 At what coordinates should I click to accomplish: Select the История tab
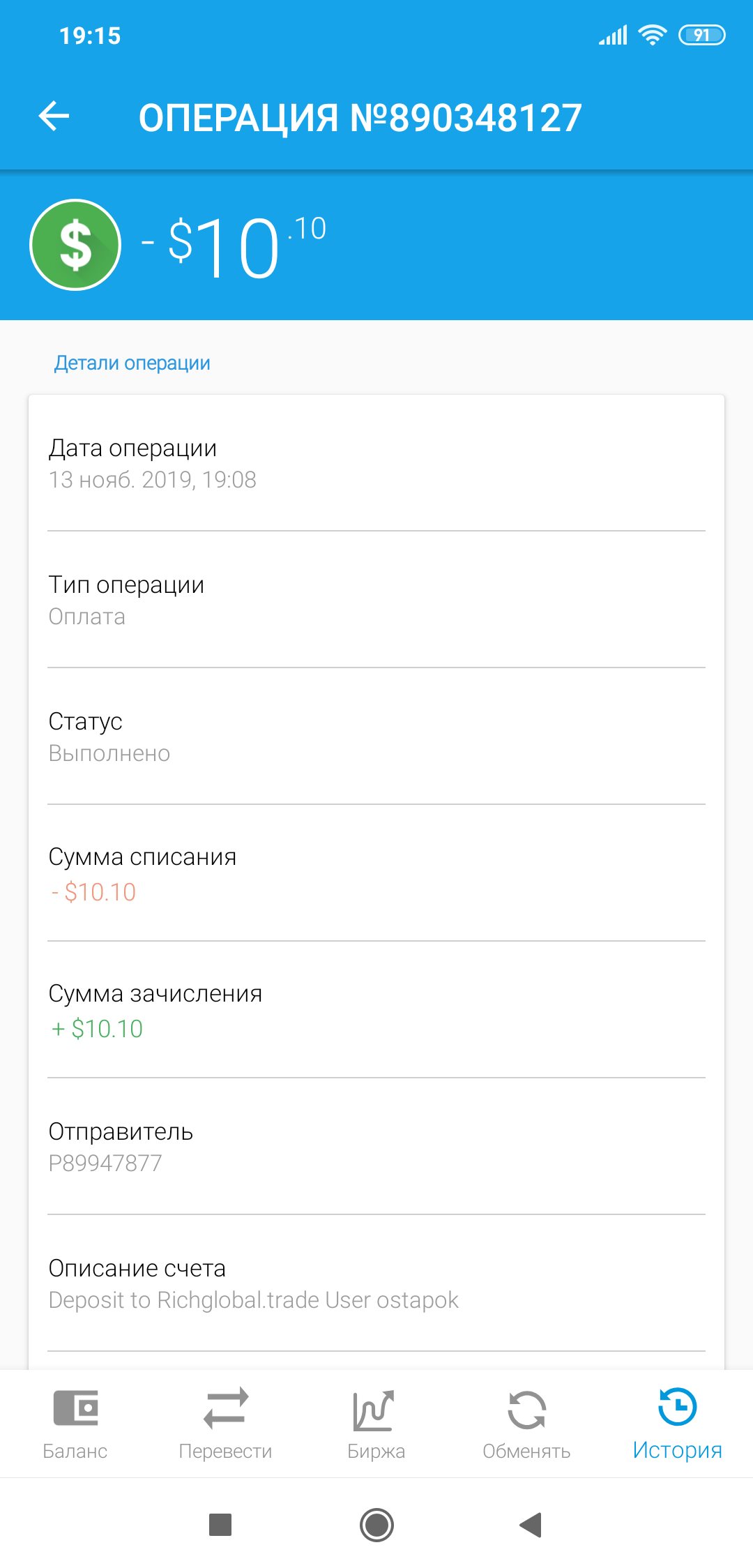pyautogui.click(x=677, y=1424)
